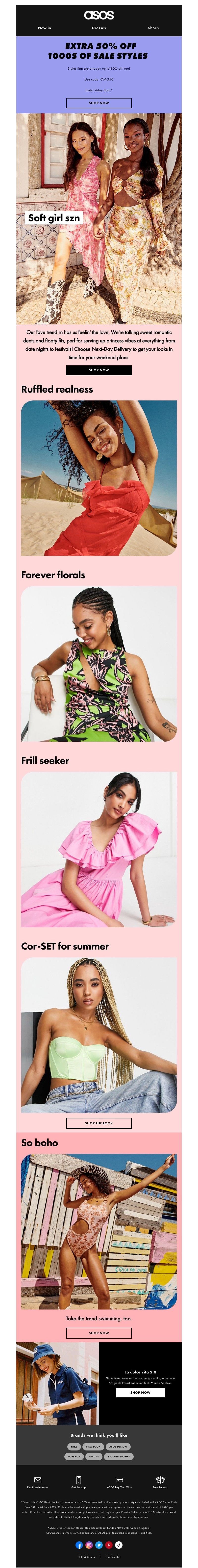
Task: Tap Shop Now in the sale banner
Action: 99,103
